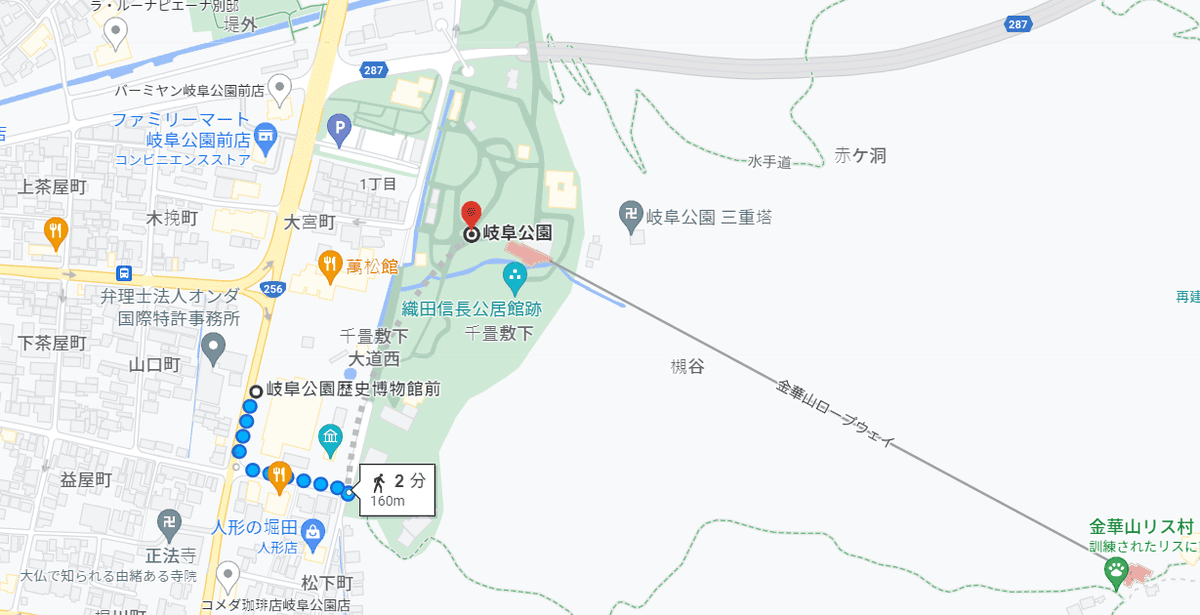Image resolution: width=1200 pixels, height=615 pixels.
Task: Open ファミリーマート 岐阜公園前店 convenience store marker
Action: tap(266, 134)
